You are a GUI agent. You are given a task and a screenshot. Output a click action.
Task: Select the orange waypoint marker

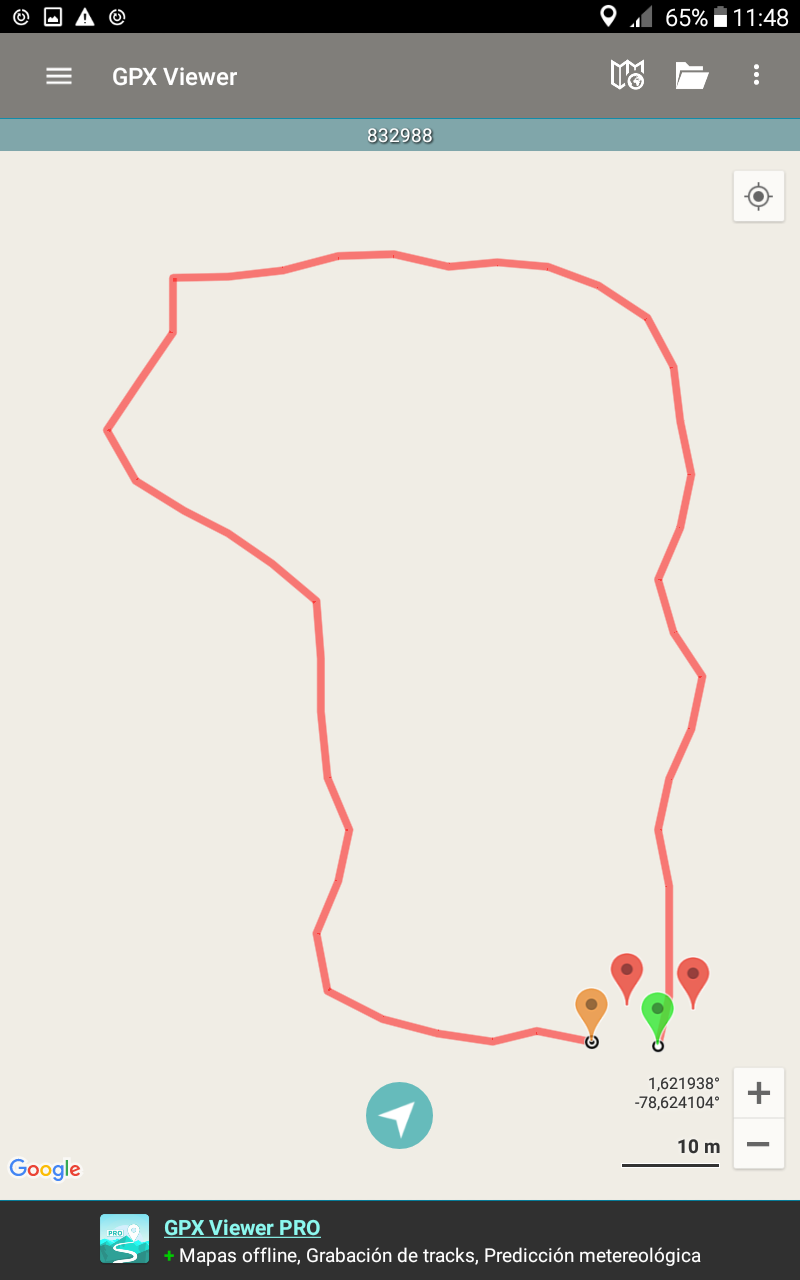pyautogui.click(x=591, y=1009)
